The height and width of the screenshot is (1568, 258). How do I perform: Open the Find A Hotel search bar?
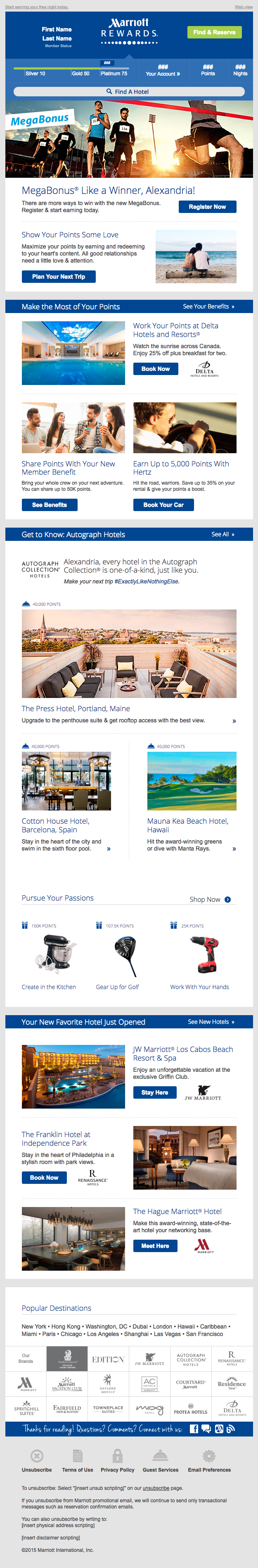(129, 91)
